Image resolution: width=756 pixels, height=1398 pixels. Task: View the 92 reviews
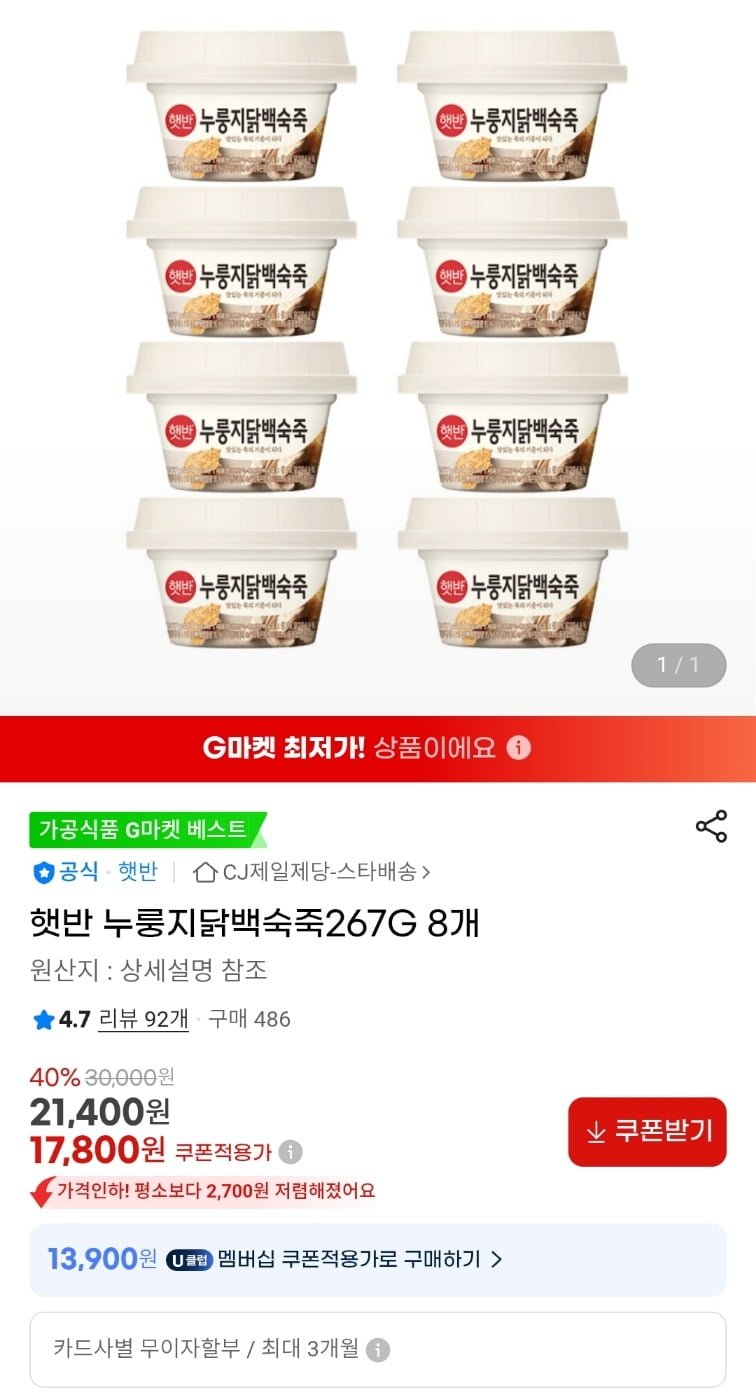coord(143,1019)
